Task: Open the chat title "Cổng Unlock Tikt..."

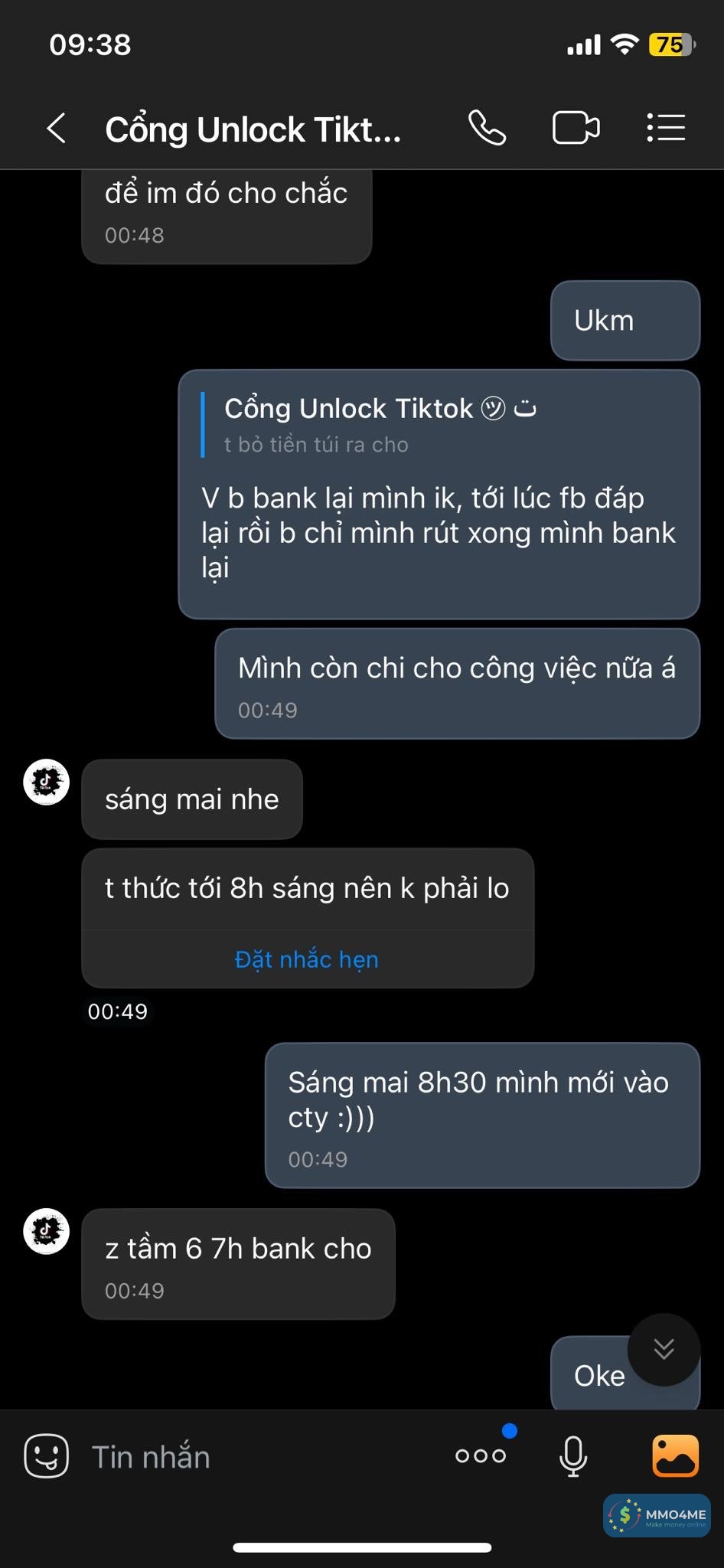Action: point(253,129)
